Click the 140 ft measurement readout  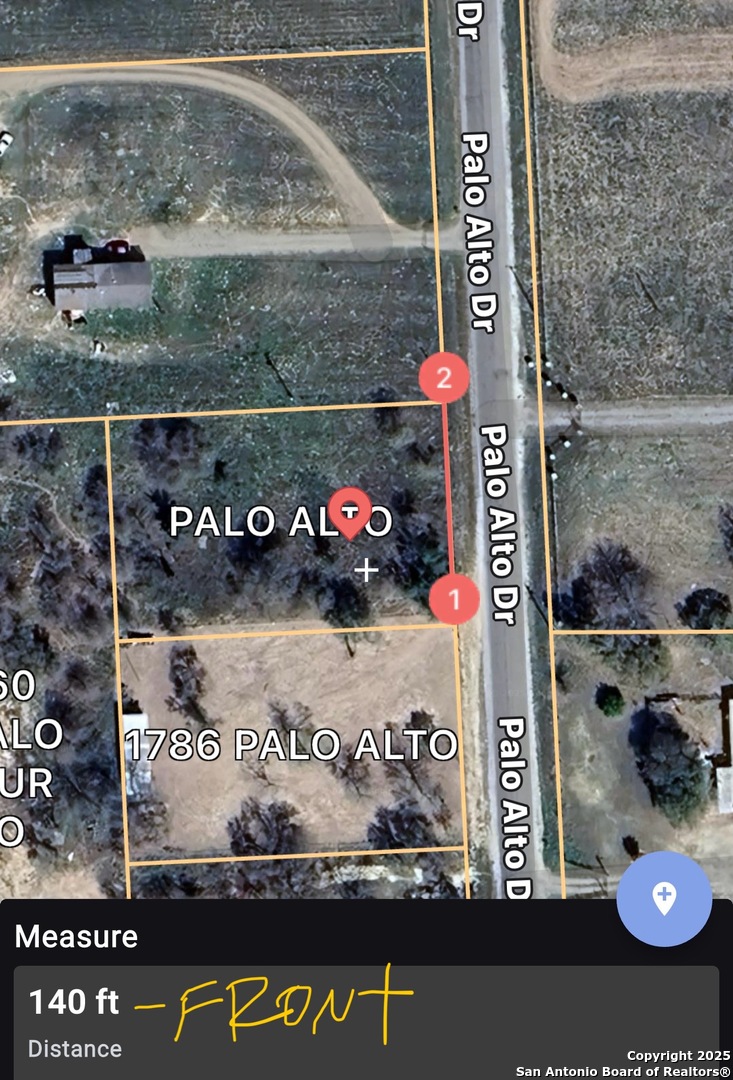(74, 1002)
